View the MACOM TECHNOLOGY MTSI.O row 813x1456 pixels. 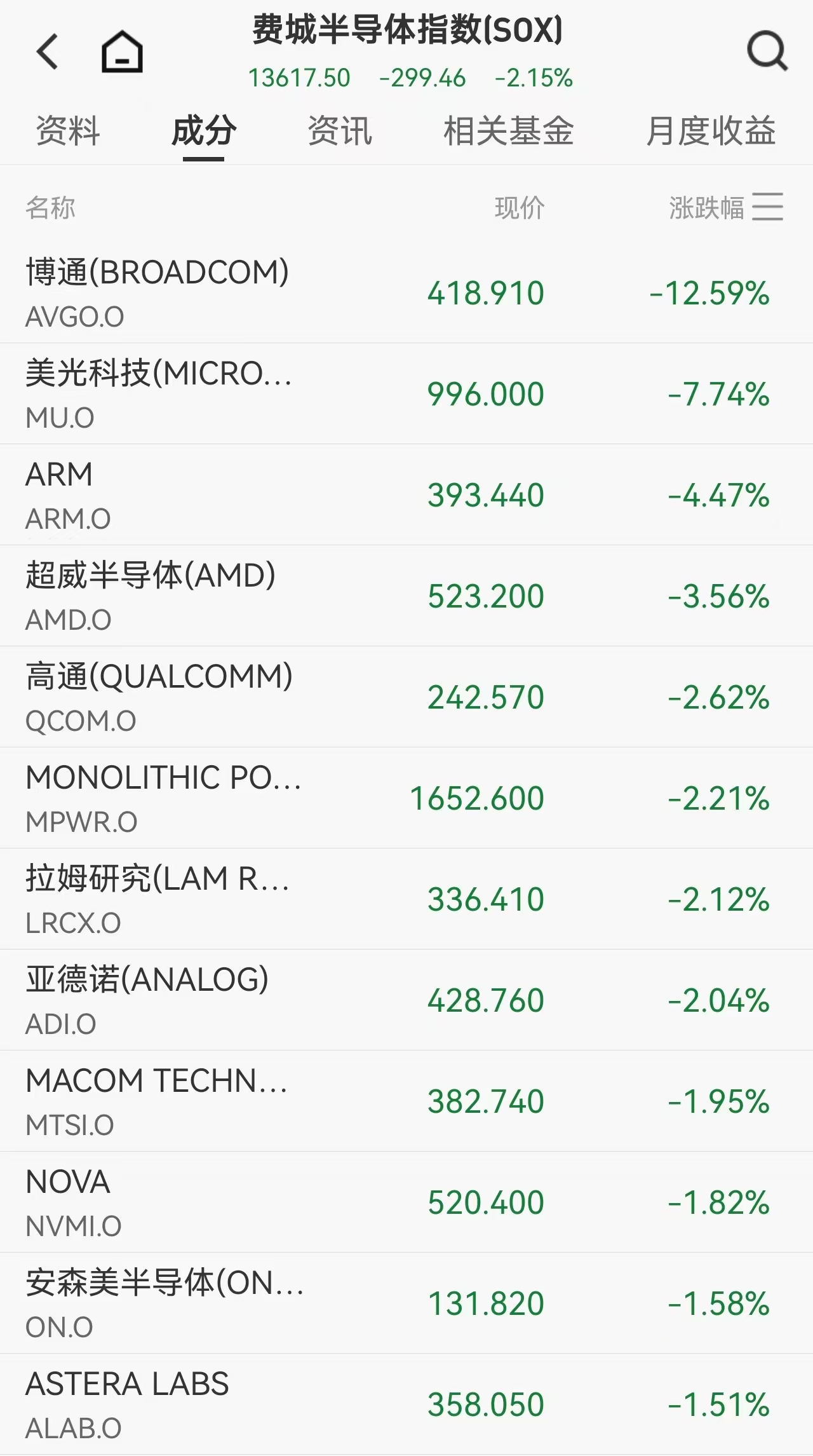[x=406, y=1101]
